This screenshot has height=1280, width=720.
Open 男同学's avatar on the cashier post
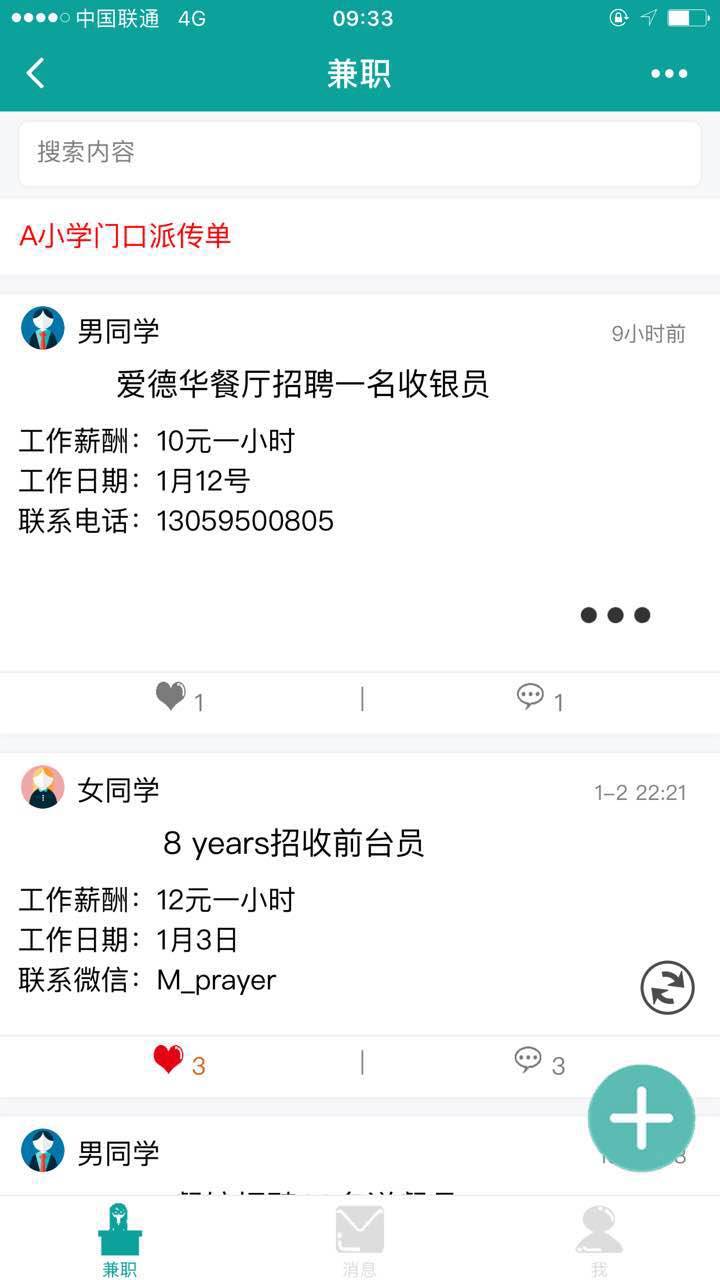pos(43,329)
